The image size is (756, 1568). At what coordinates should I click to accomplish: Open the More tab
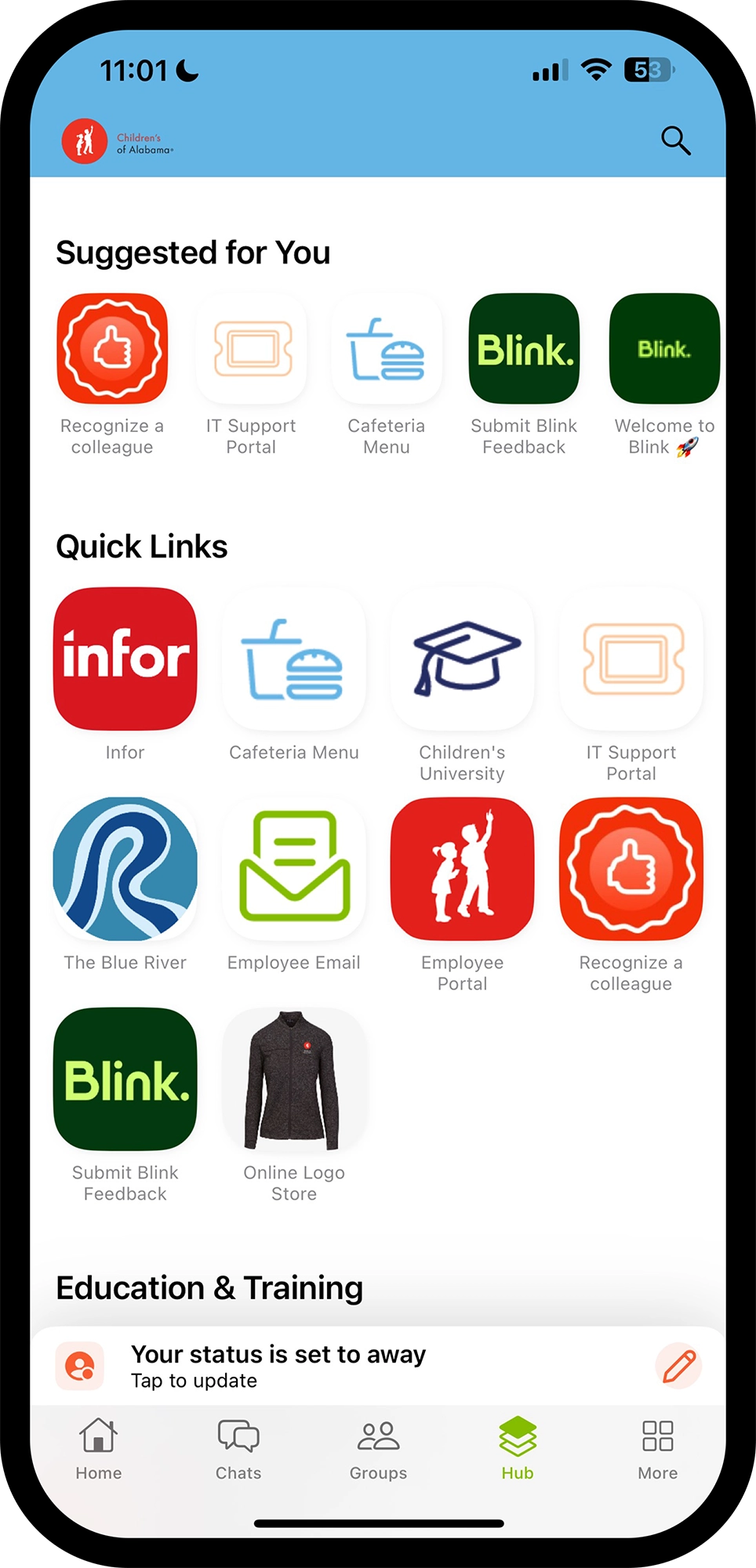(657, 1449)
